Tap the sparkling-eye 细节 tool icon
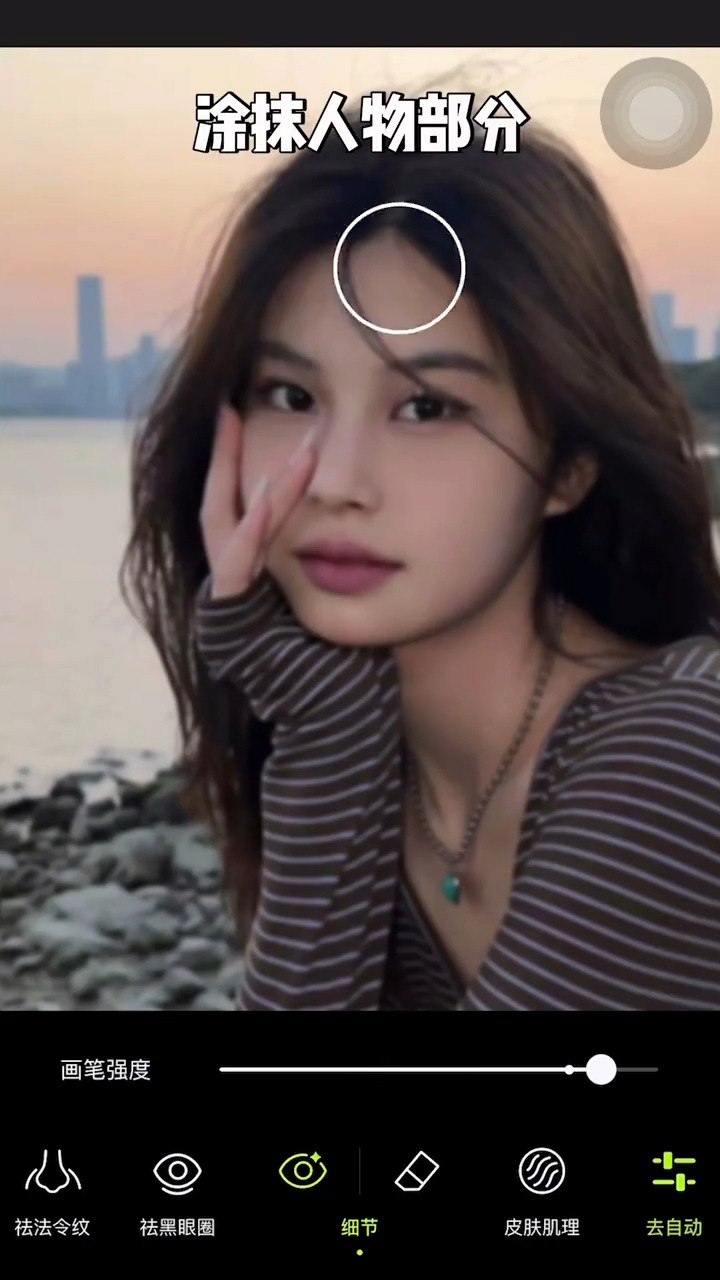The image size is (720, 1280). point(302,1170)
